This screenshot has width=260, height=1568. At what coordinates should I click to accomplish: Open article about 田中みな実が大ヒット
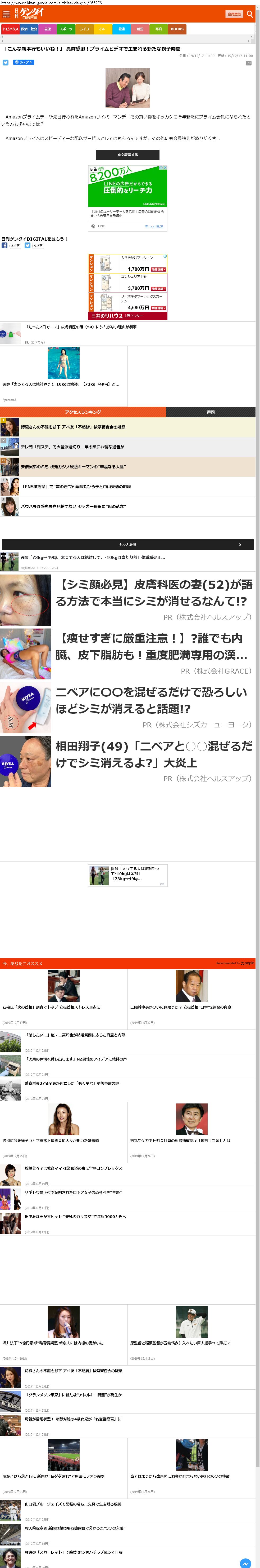pyautogui.click(x=75, y=1216)
